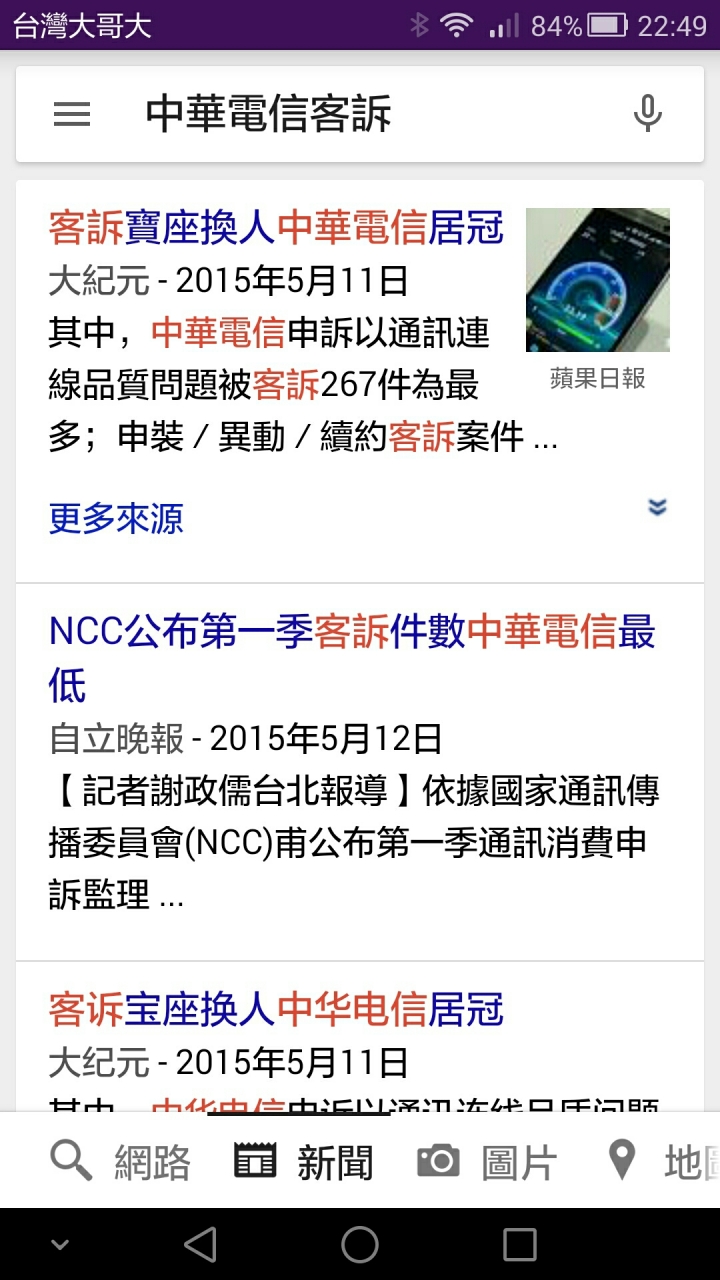Open article NCC公布第一季客訴件數中華電信最低
The width and height of the screenshot is (720, 1280).
[352, 658]
